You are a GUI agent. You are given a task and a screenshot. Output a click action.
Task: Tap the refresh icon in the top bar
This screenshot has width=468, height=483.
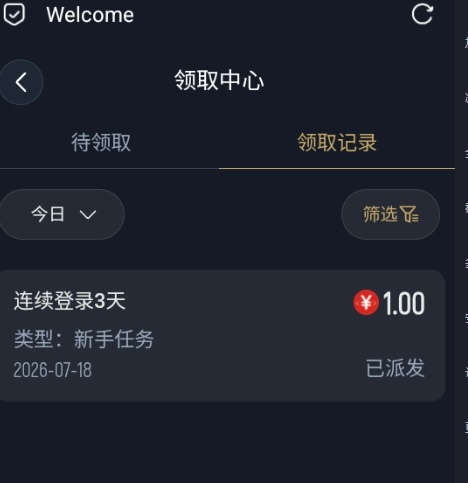click(x=422, y=14)
